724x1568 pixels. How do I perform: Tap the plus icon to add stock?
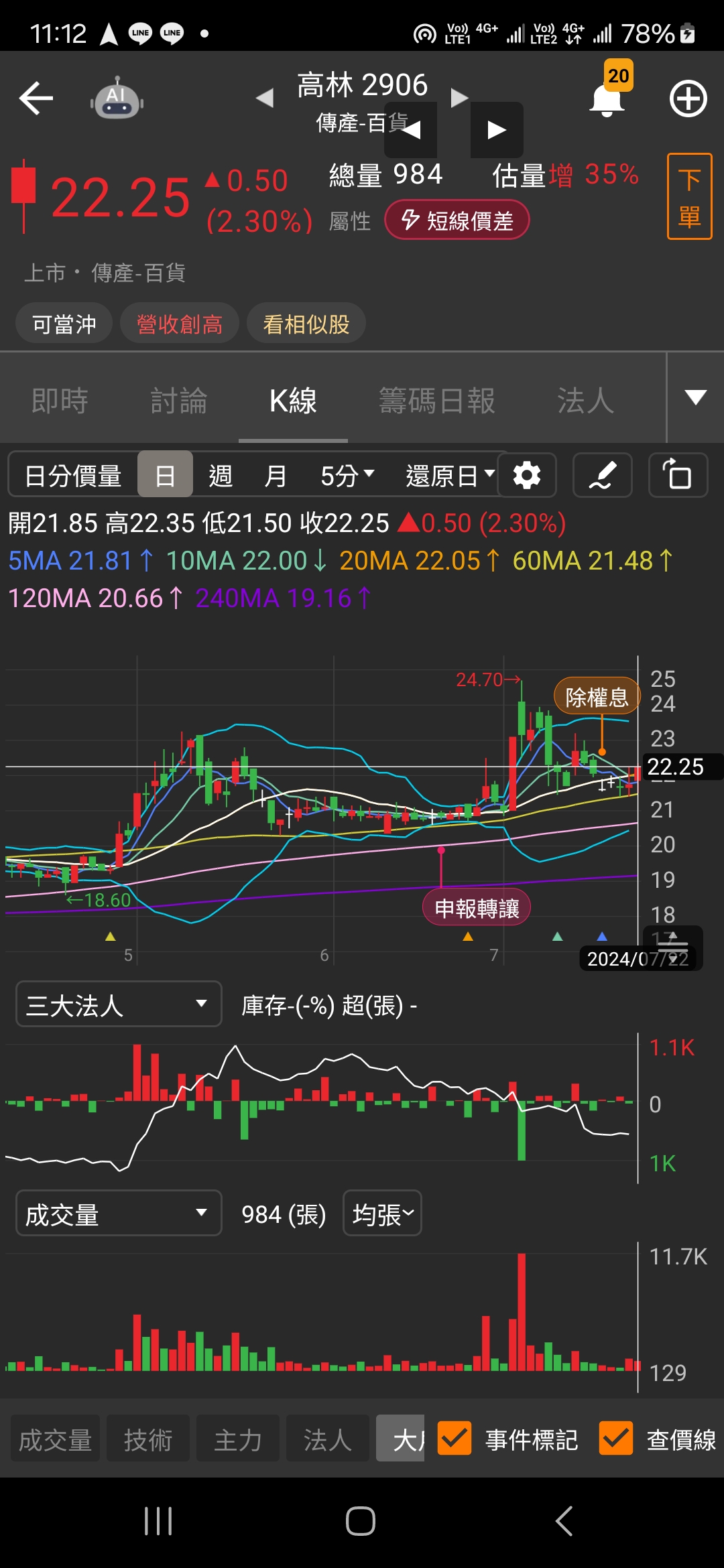688,98
